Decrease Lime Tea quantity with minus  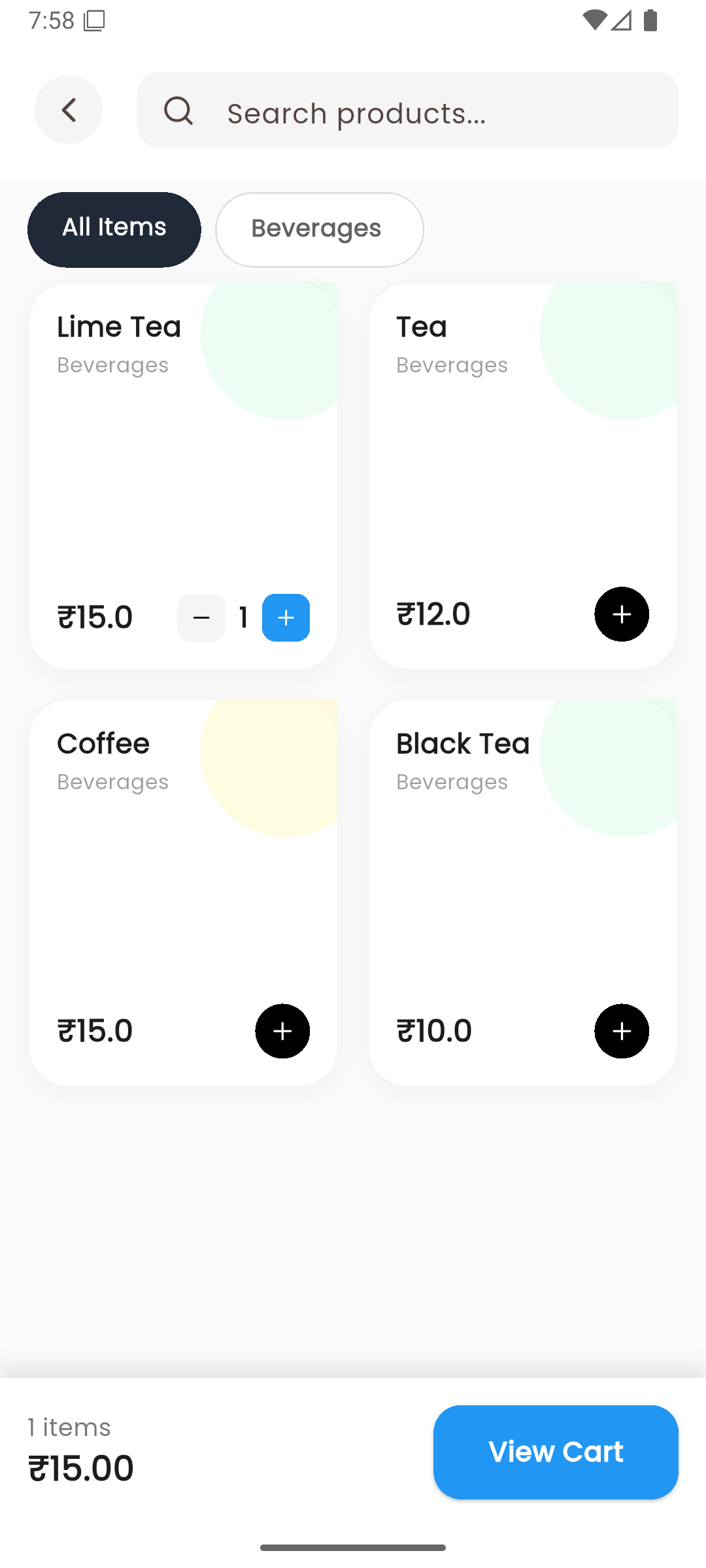[x=201, y=617]
